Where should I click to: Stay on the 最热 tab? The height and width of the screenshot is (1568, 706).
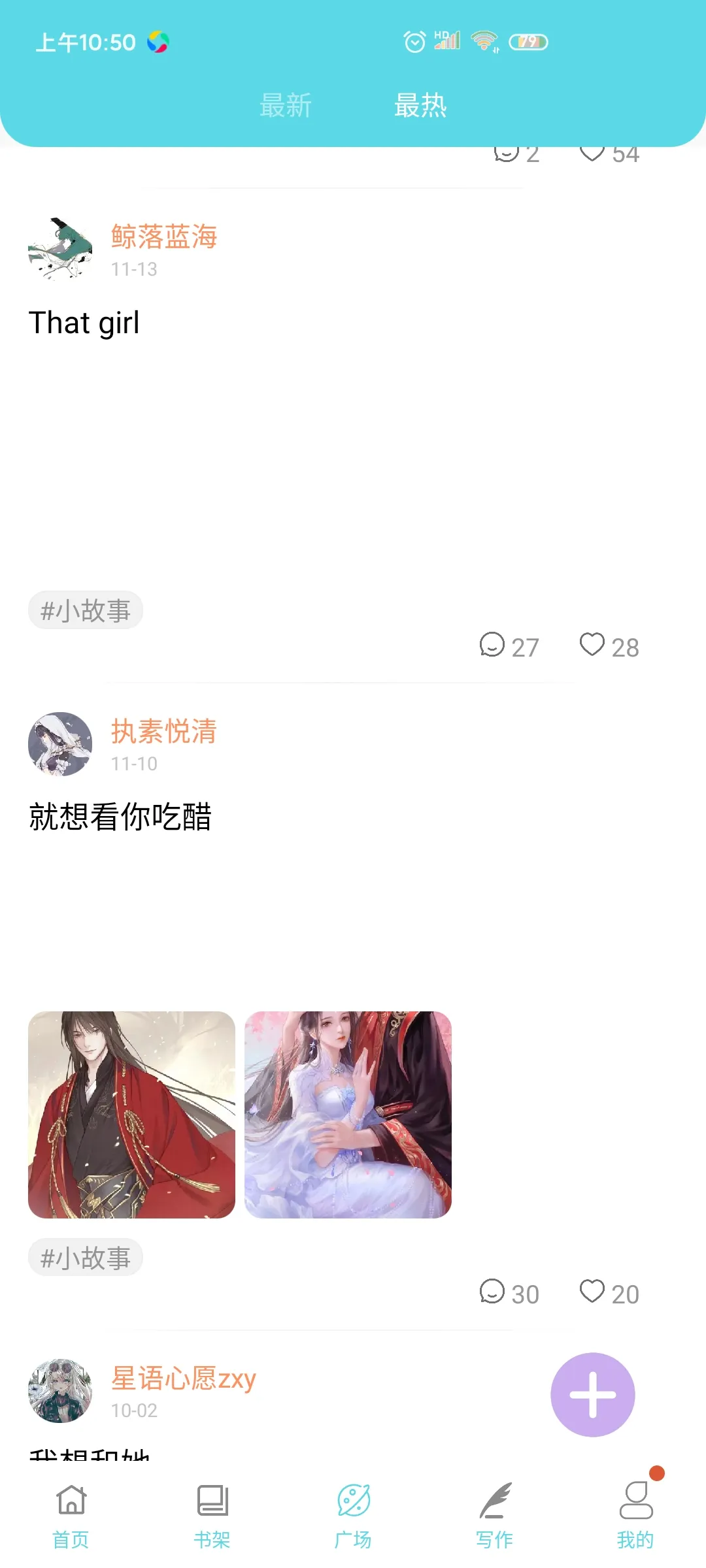tap(421, 105)
